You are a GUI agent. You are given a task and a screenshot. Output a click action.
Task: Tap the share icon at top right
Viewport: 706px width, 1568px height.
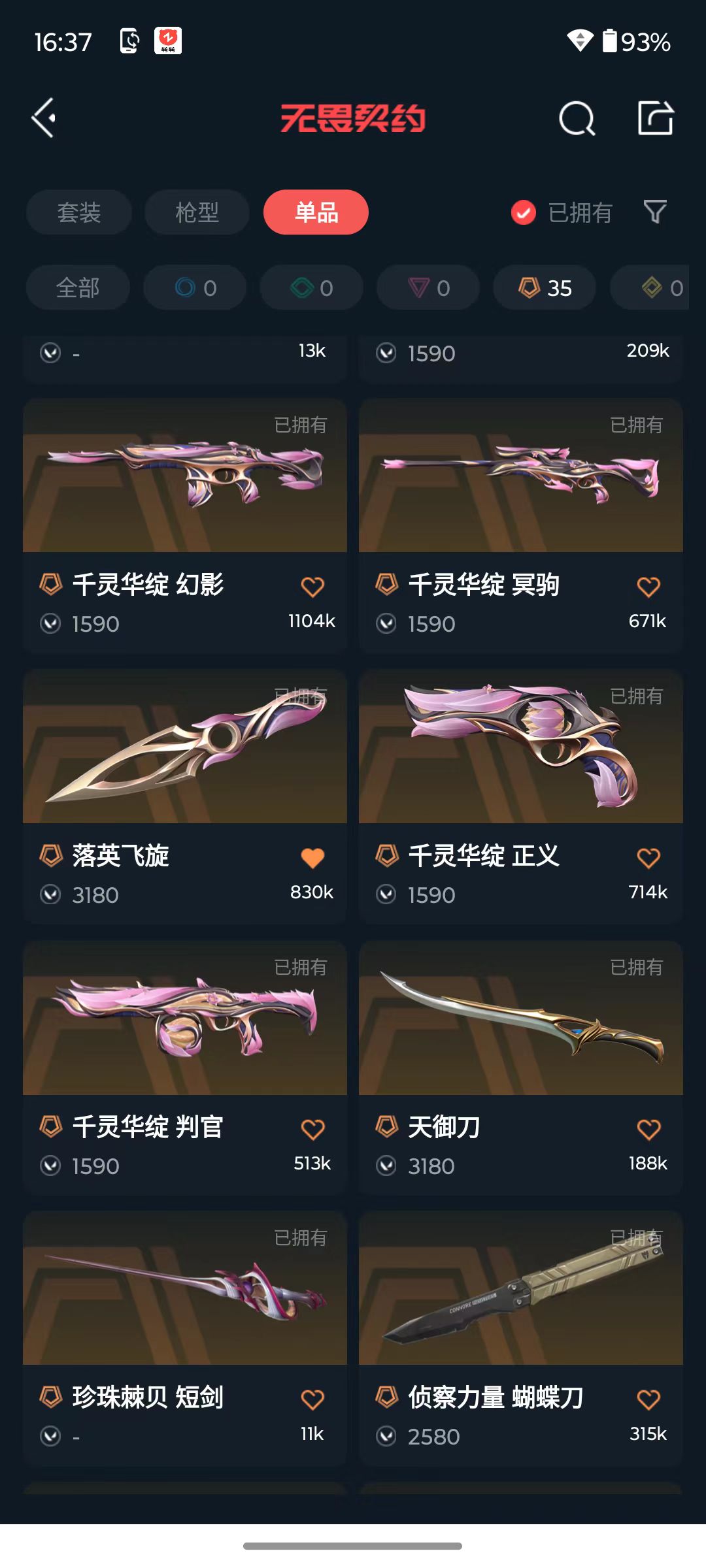(656, 118)
